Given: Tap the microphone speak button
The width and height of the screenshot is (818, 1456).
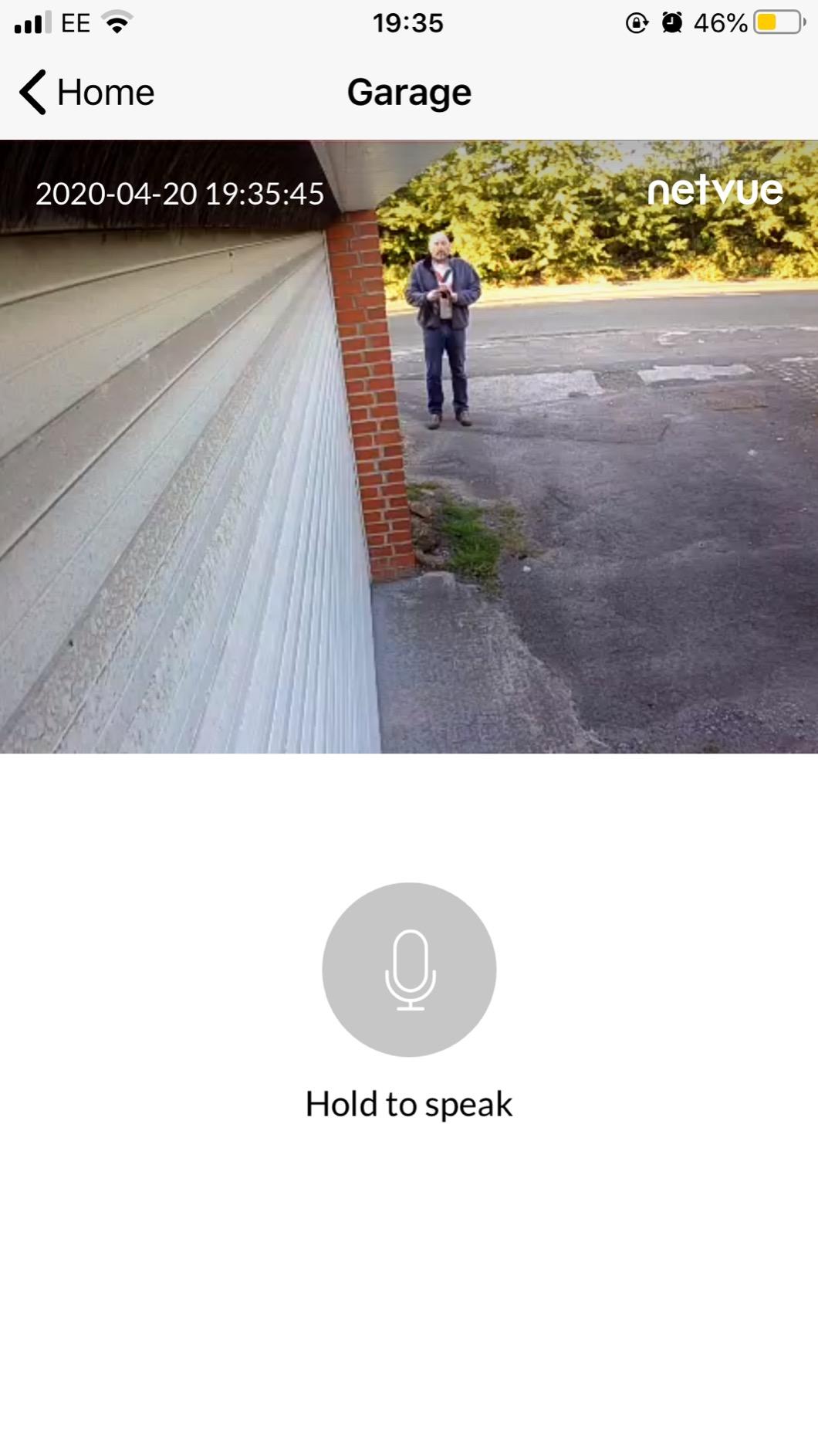Looking at the screenshot, I should pyautogui.click(x=409, y=970).
